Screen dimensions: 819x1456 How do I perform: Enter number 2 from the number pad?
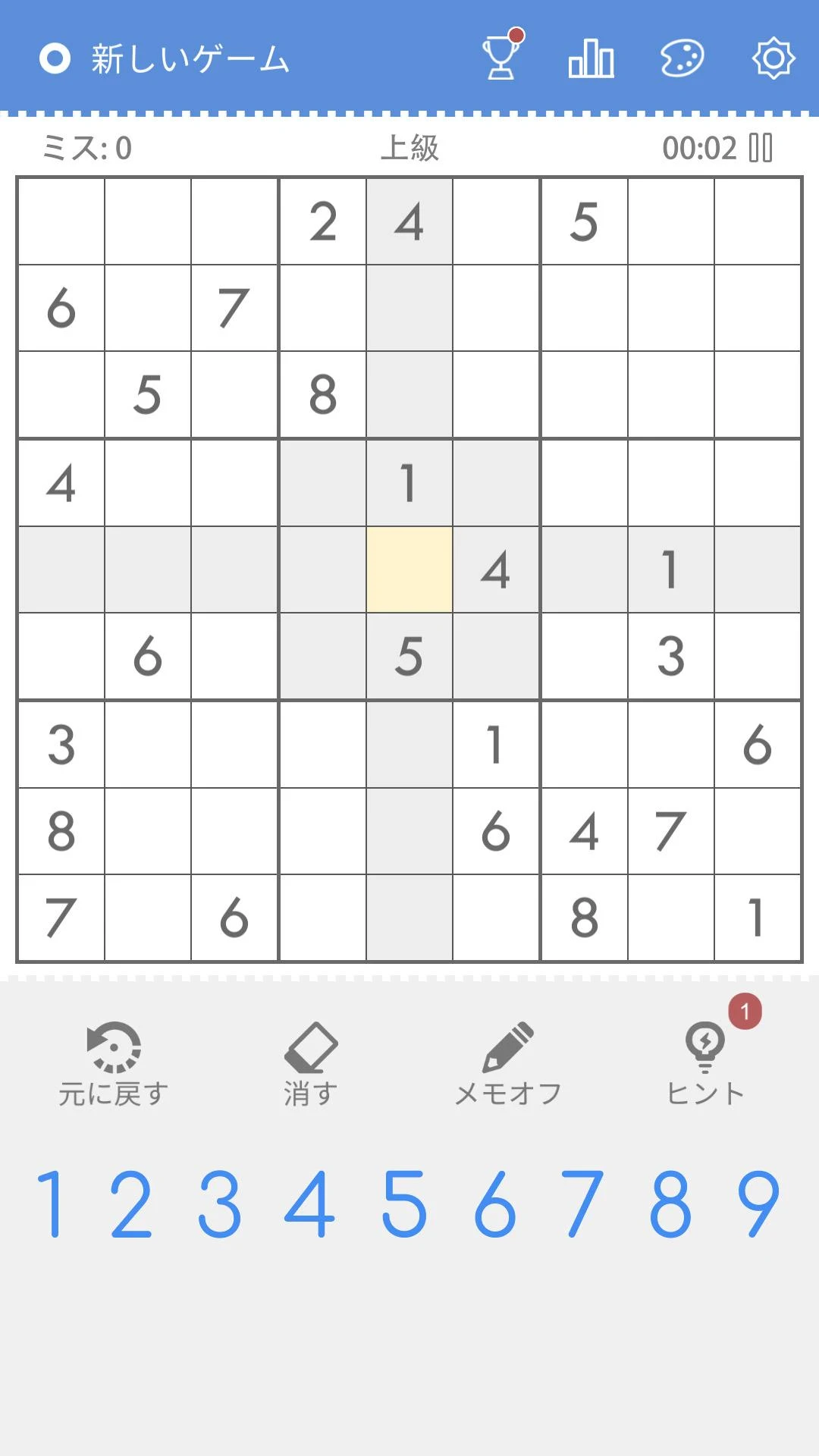(131, 1204)
